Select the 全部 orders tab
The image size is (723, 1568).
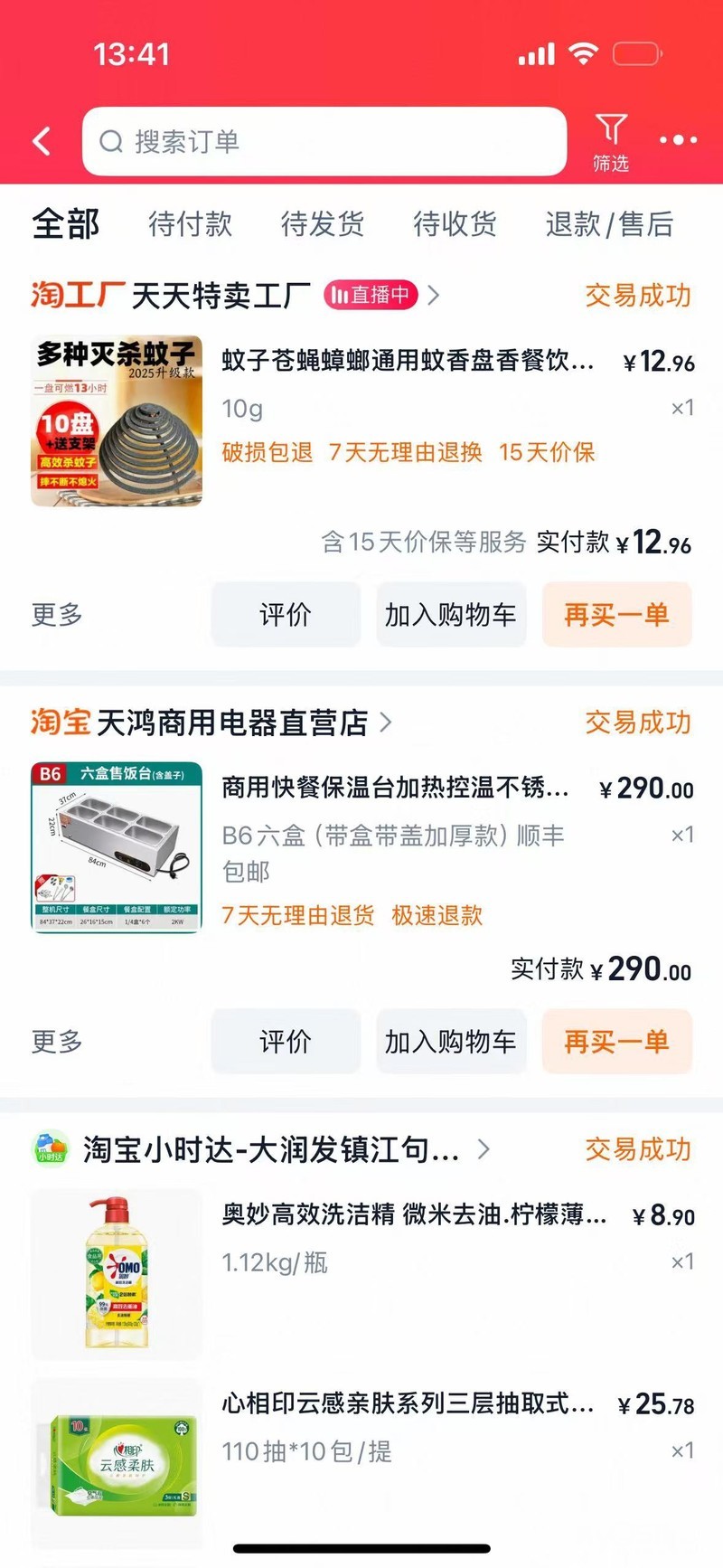65,224
